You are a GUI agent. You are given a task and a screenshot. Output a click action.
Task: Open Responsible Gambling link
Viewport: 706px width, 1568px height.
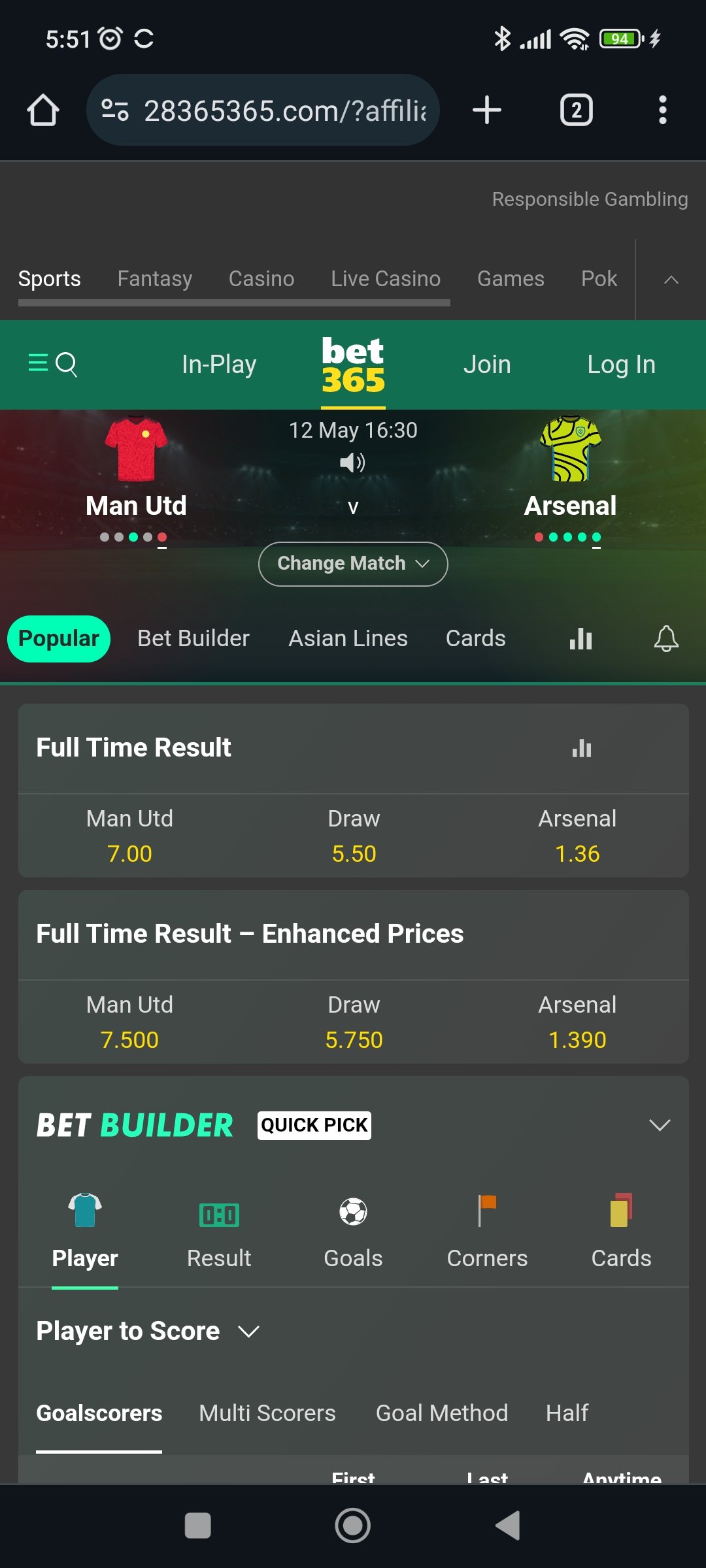[590, 199]
